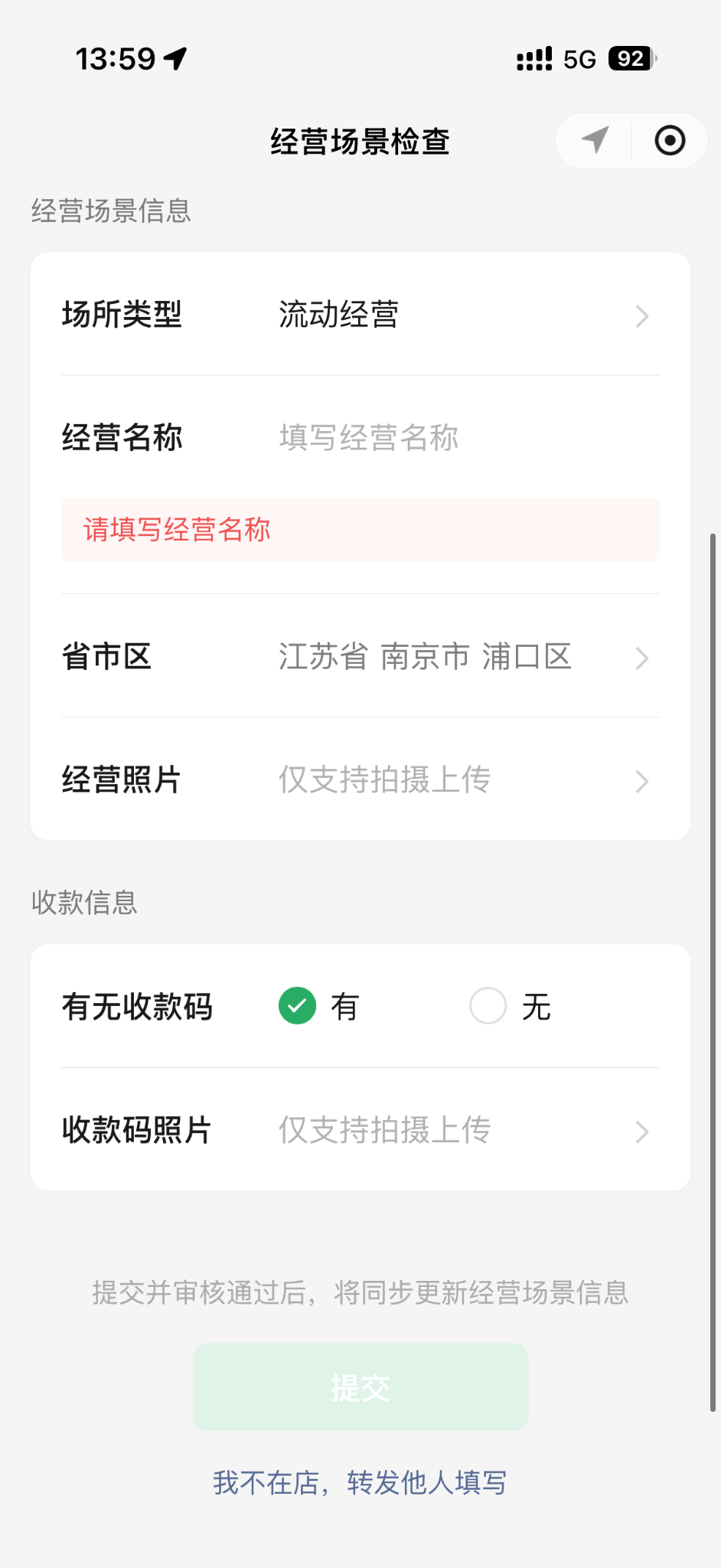Select 有 for 有无收款码

pos(298,1006)
